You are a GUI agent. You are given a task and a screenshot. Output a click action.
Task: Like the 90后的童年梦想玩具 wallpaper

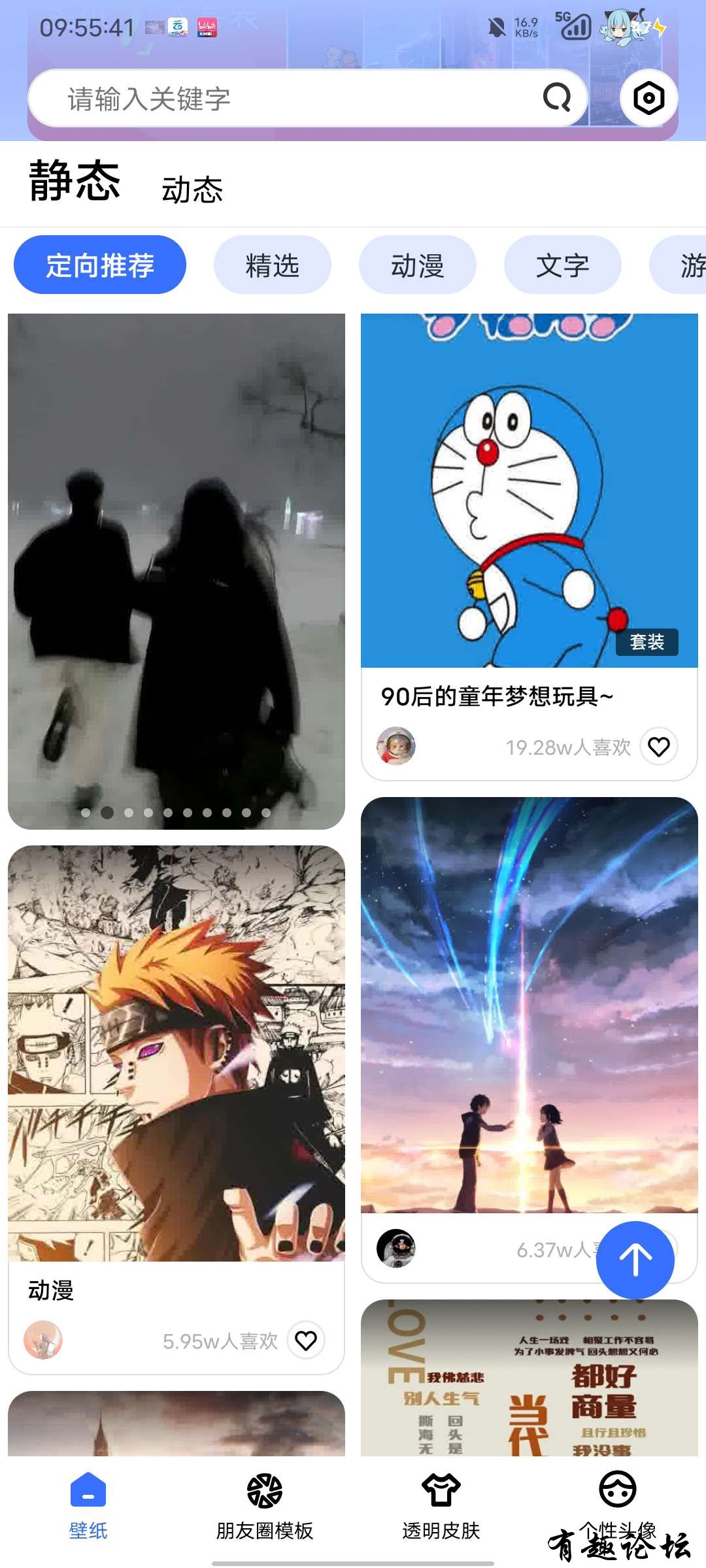(x=658, y=746)
